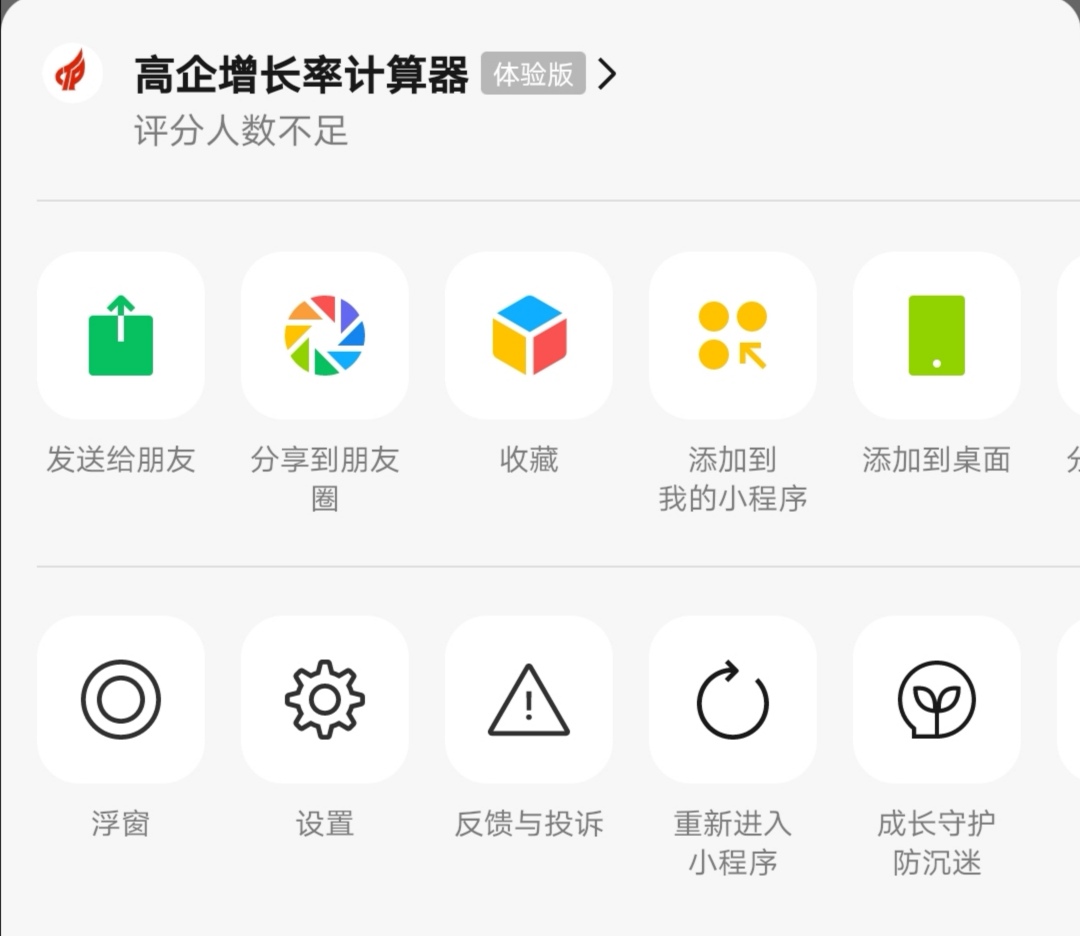Send mini program to a friend (发送给朋友)

click(121, 336)
